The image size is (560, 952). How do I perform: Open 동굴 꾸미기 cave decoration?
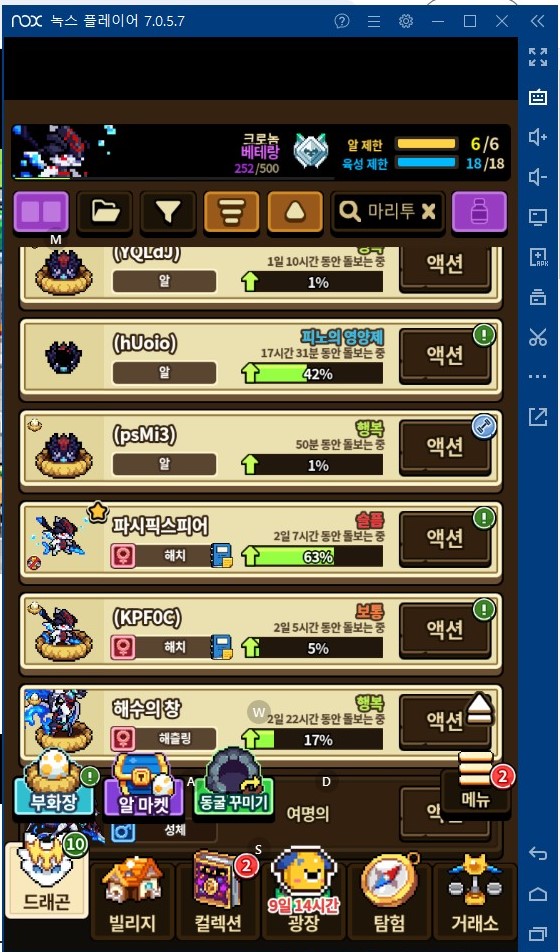point(234,785)
